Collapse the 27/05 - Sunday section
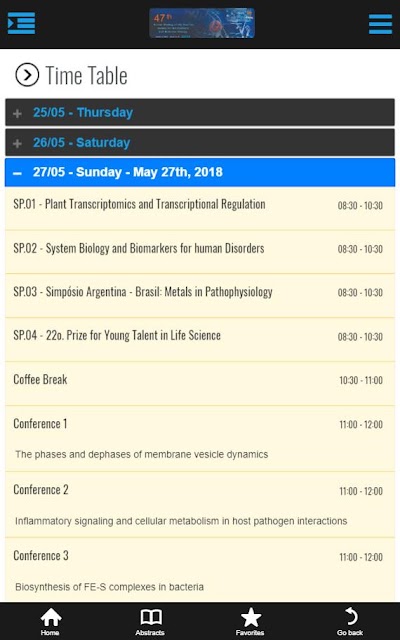 (200, 172)
